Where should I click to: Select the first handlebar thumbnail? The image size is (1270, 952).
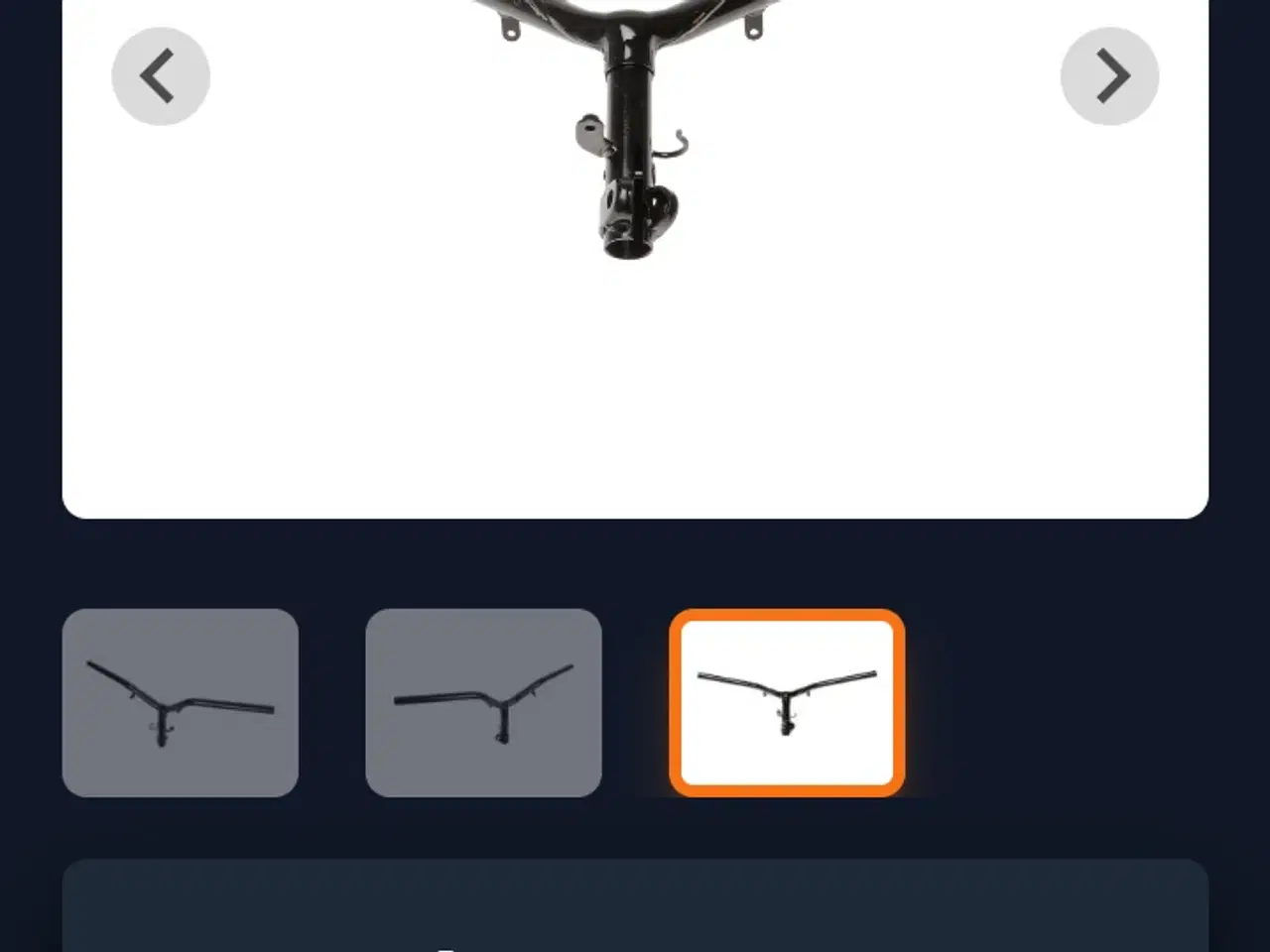pyautogui.click(x=180, y=702)
